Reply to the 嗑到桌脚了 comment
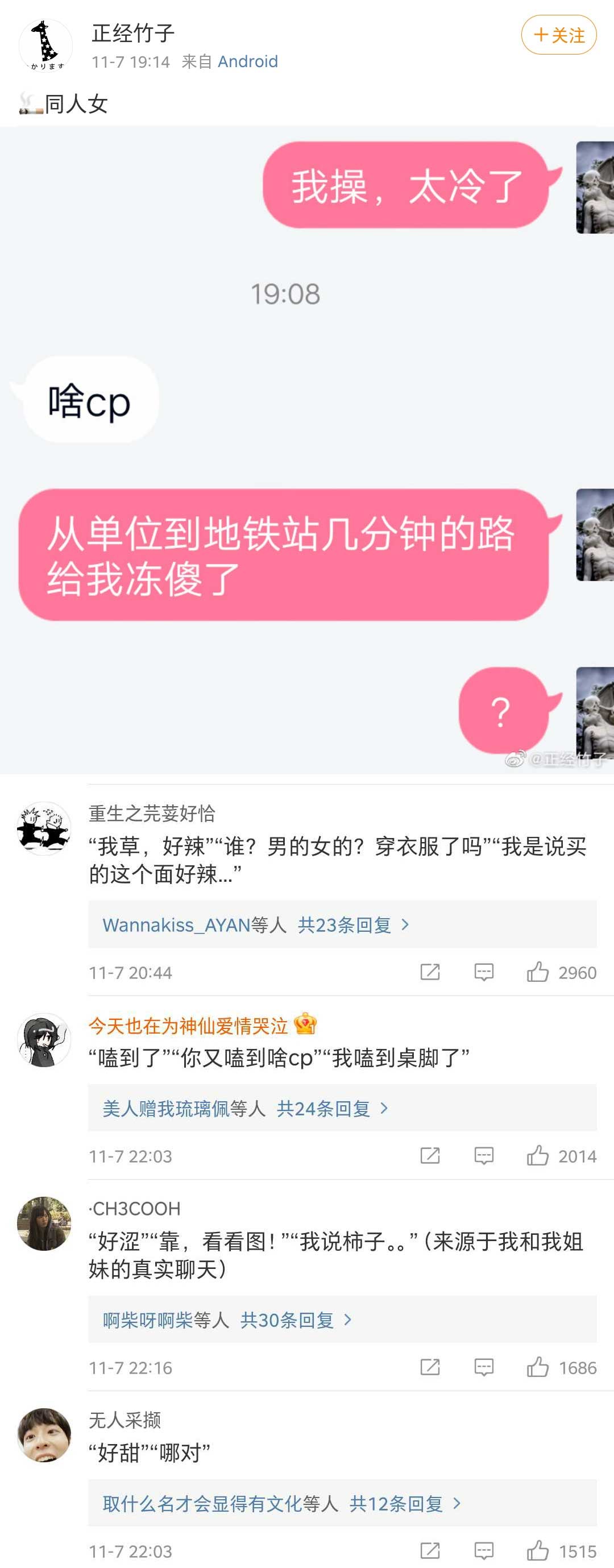The image size is (614, 1568). pos(483,1155)
